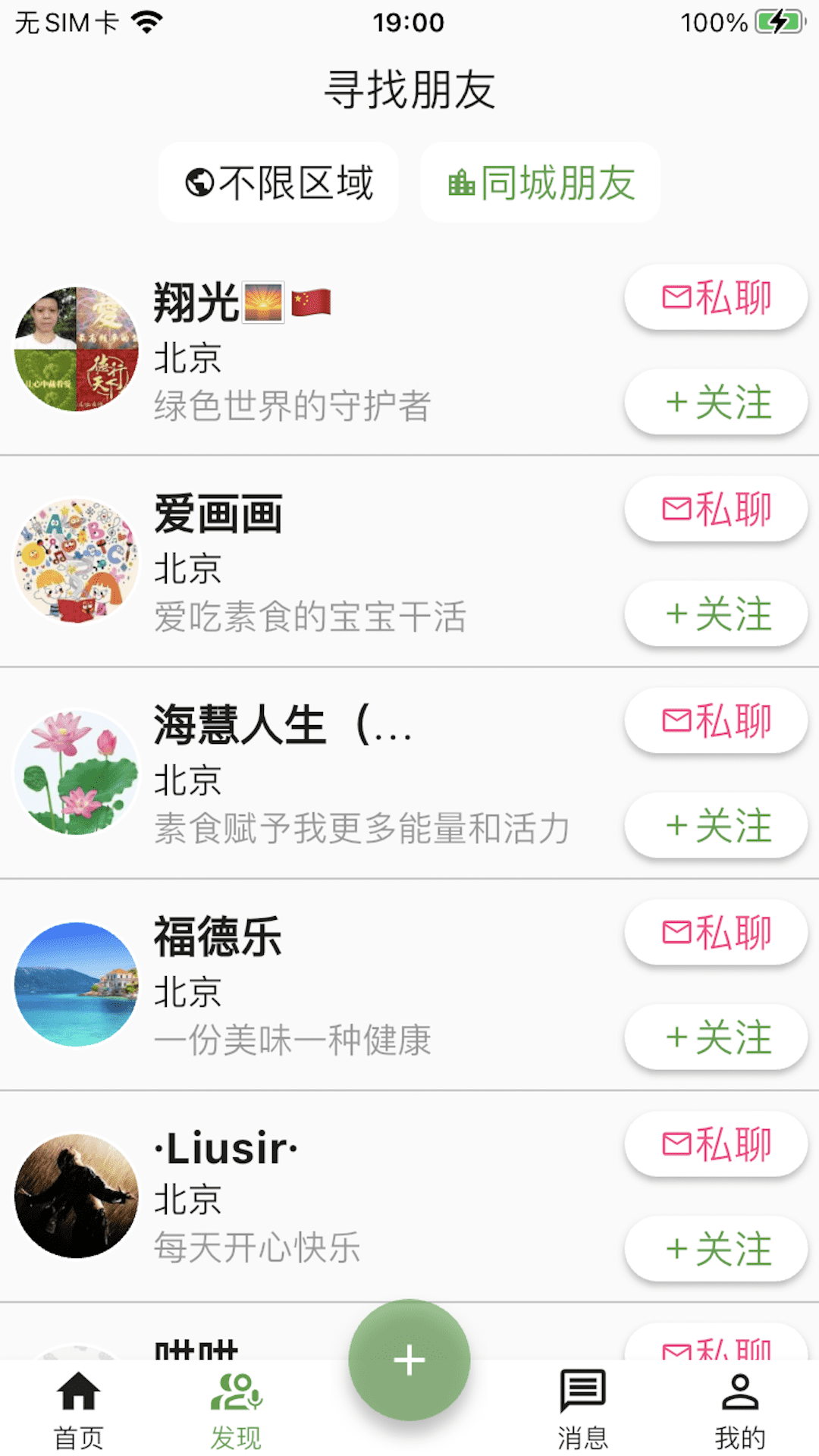Message 海慧人生 privately
This screenshot has width=819, height=1456.
click(716, 720)
